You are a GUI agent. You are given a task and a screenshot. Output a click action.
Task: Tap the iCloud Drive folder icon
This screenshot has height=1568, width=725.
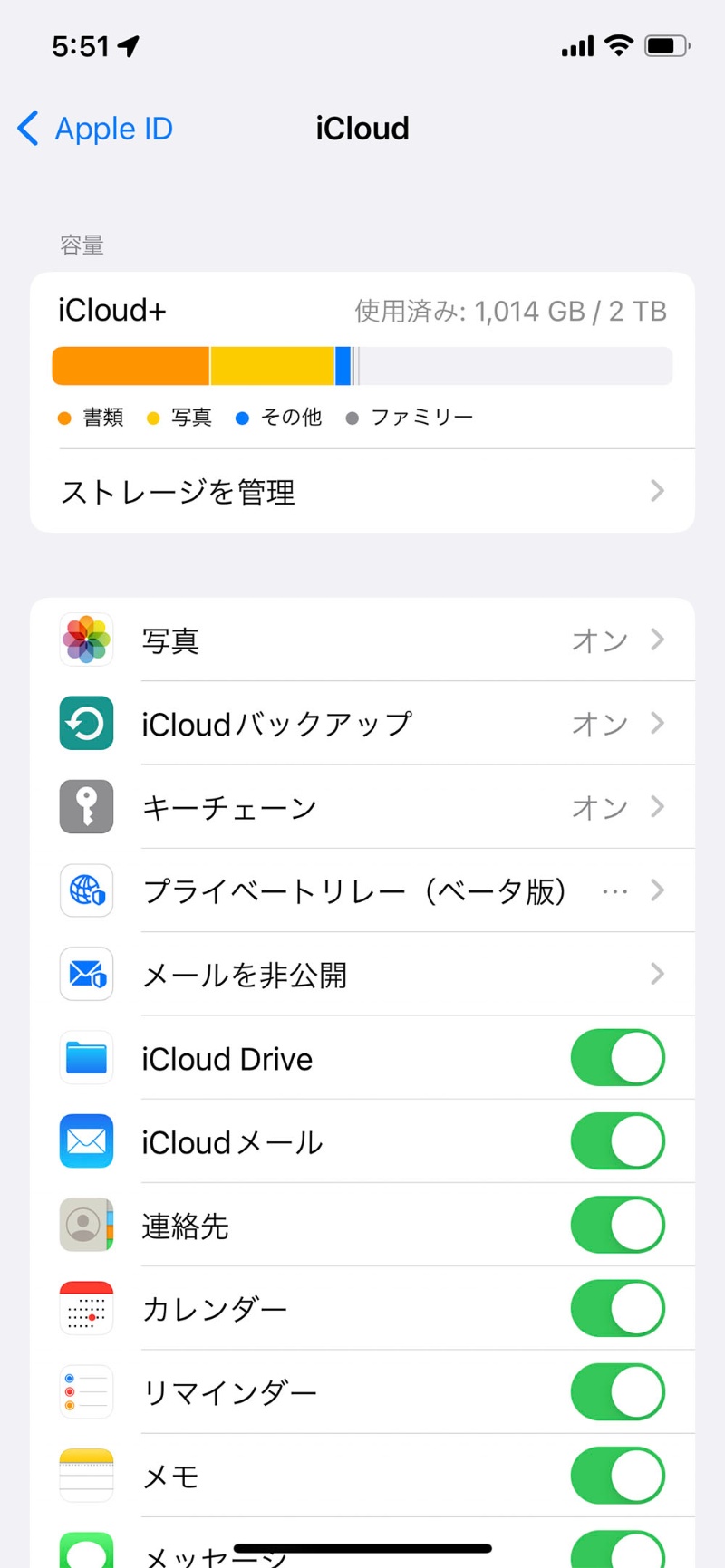click(86, 1057)
